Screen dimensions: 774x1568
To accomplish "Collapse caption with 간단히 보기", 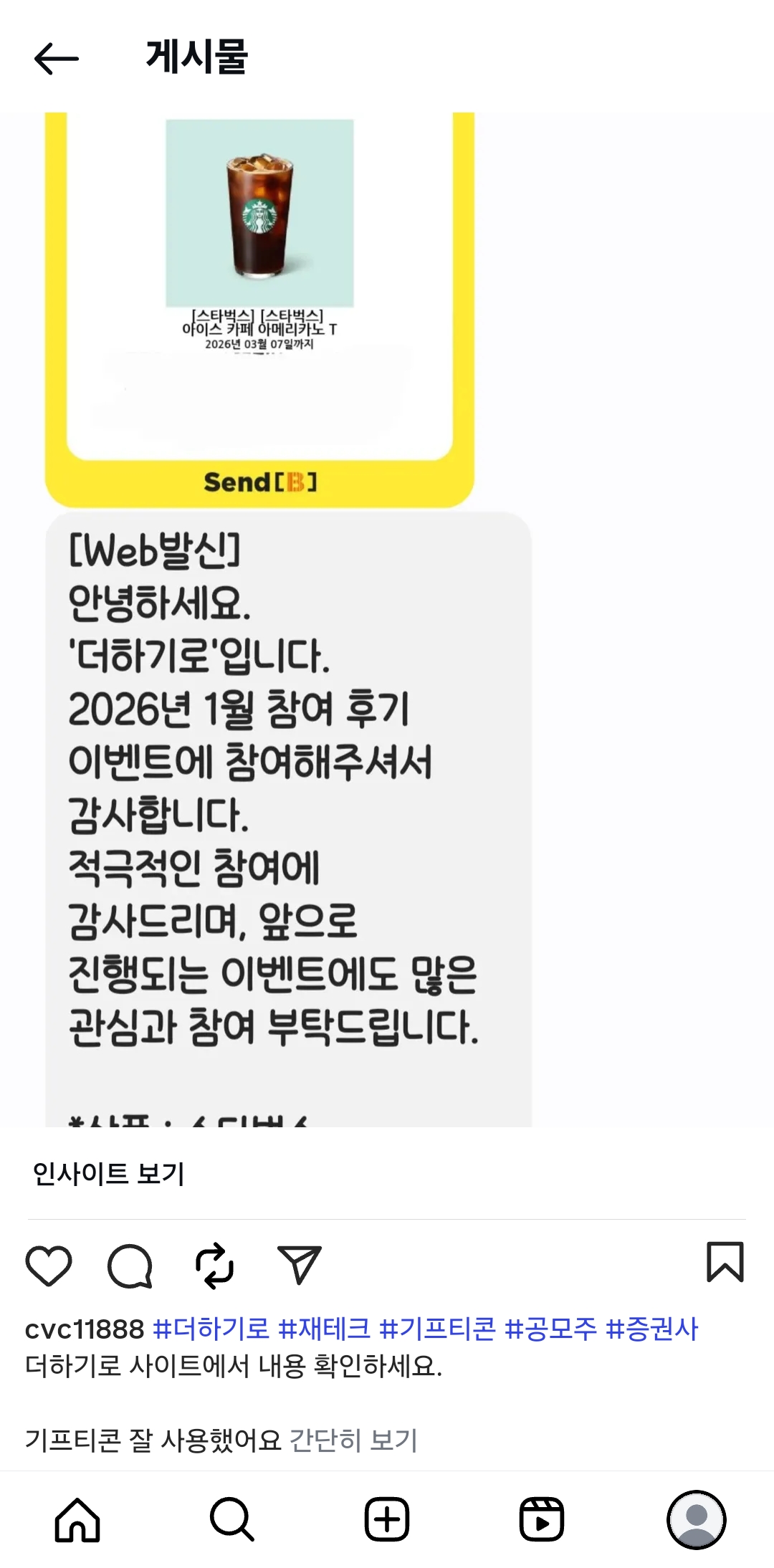I will (x=353, y=1440).
